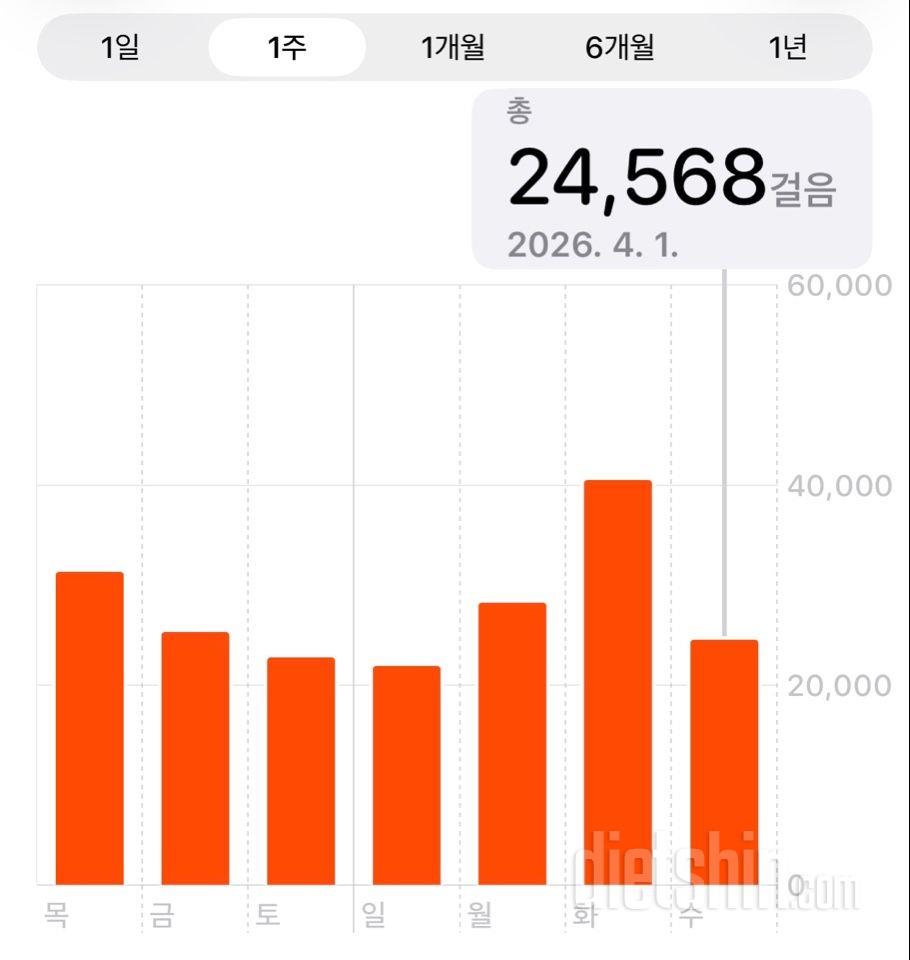910x960 pixels.
Task: Tap the 일 bar to view its steps
Action: click(406, 775)
